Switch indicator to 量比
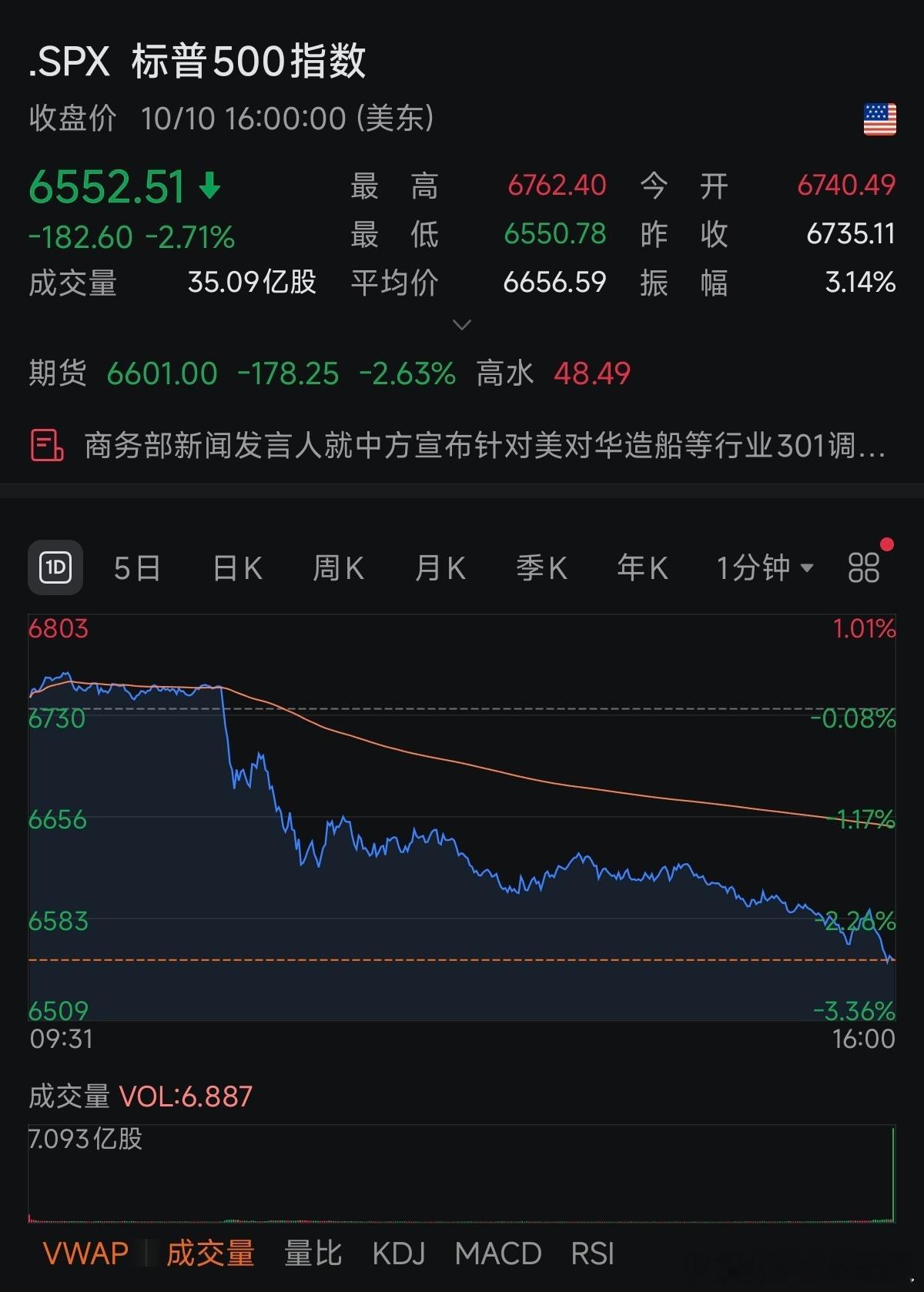Image resolution: width=924 pixels, height=1292 pixels. click(x=313, y=1254)
